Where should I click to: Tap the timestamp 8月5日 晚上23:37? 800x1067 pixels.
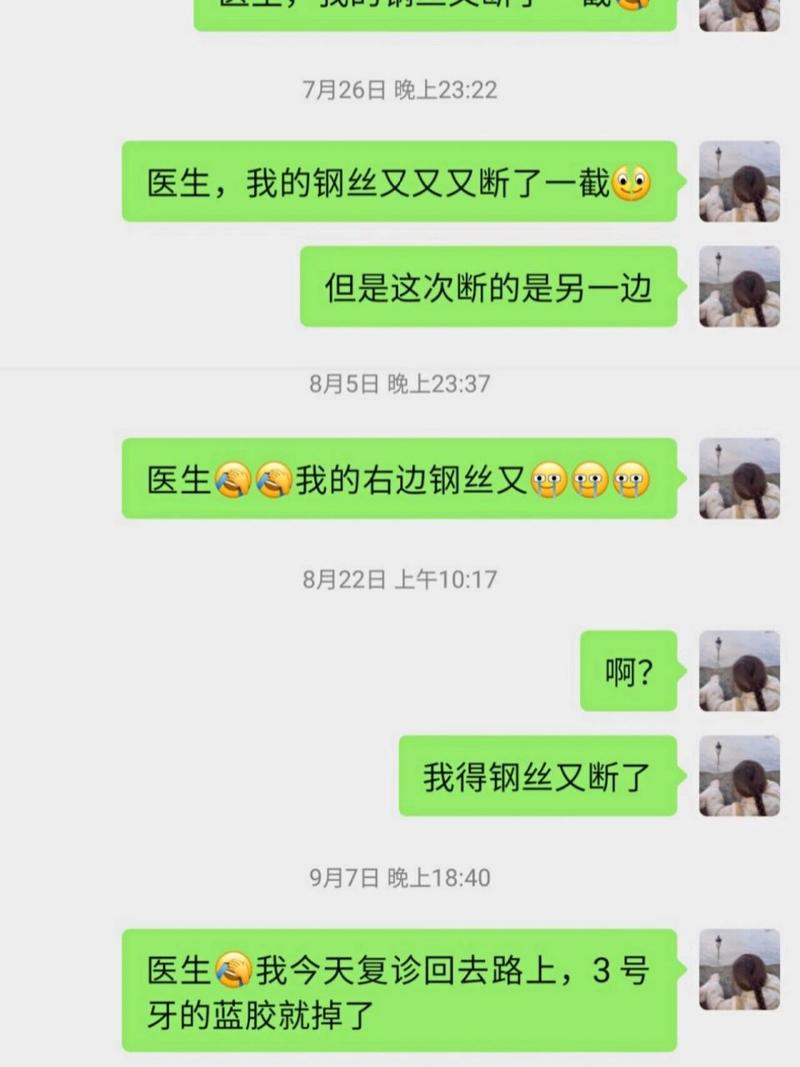pyautogui.click(x=400, y=381)
